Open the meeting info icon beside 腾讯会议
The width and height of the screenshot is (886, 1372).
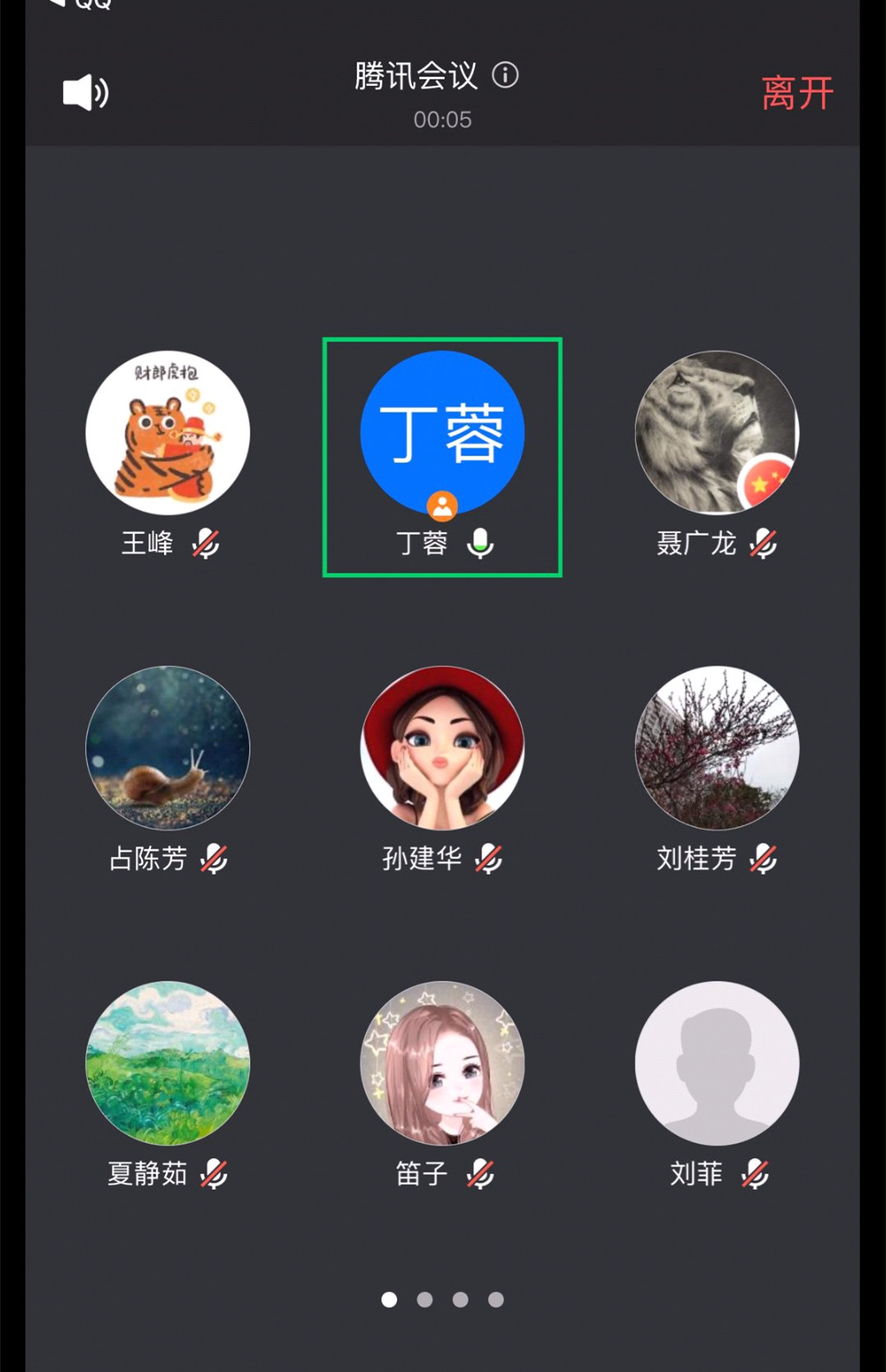pyautogui.click(x=505, y=75)
